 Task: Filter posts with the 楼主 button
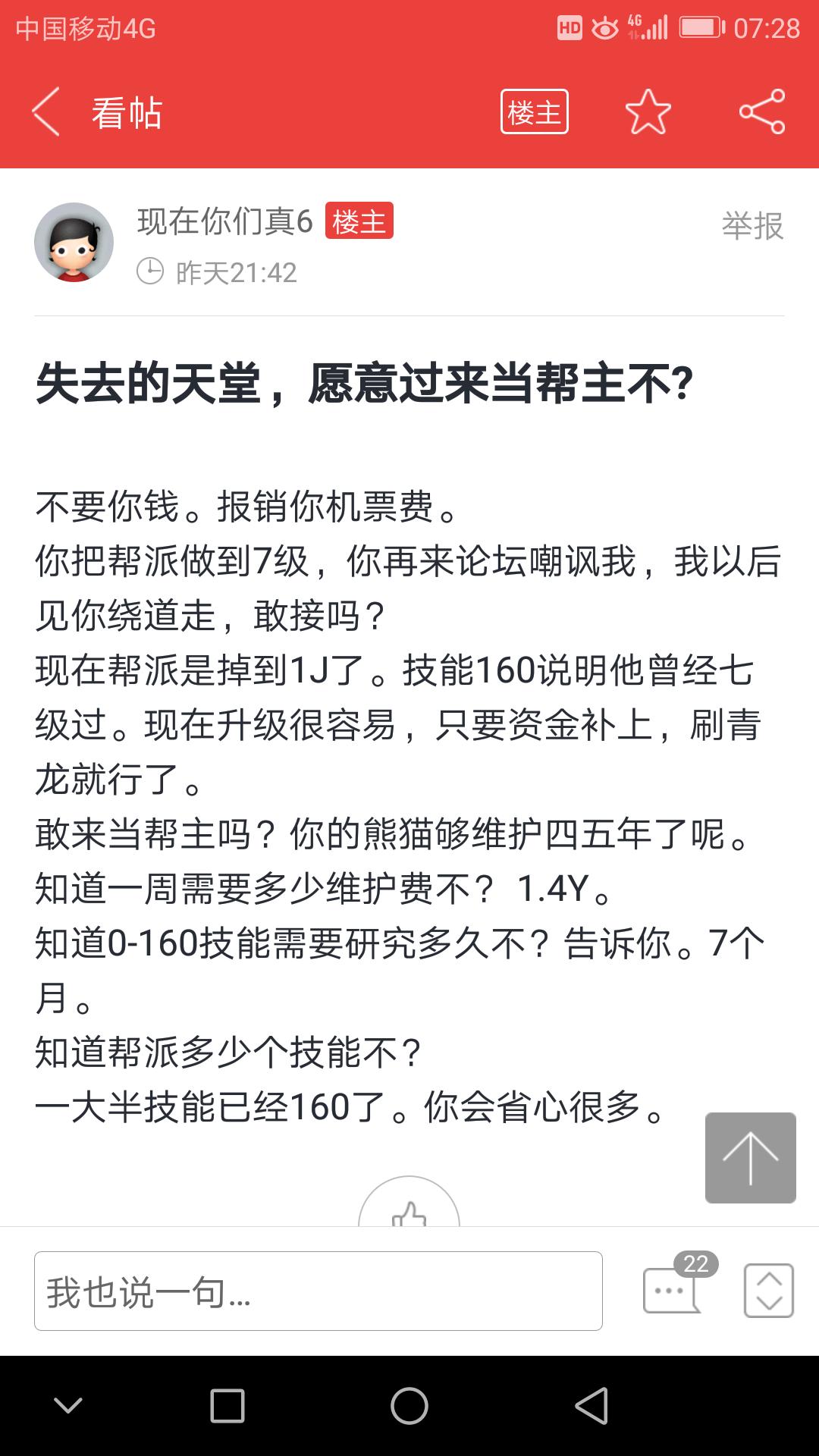point(535,112)
